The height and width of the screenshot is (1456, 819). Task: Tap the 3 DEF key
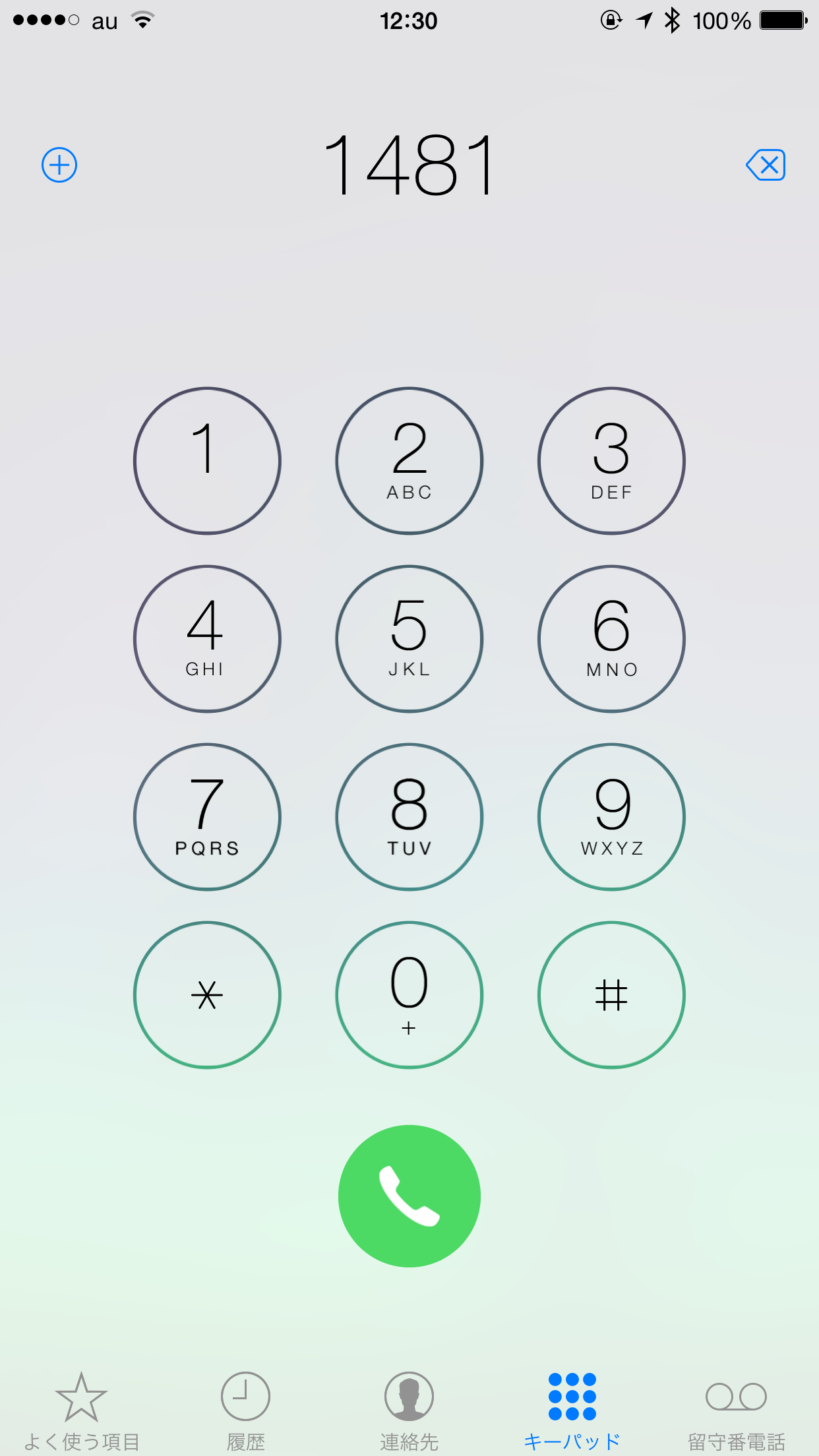pos(611,460)
